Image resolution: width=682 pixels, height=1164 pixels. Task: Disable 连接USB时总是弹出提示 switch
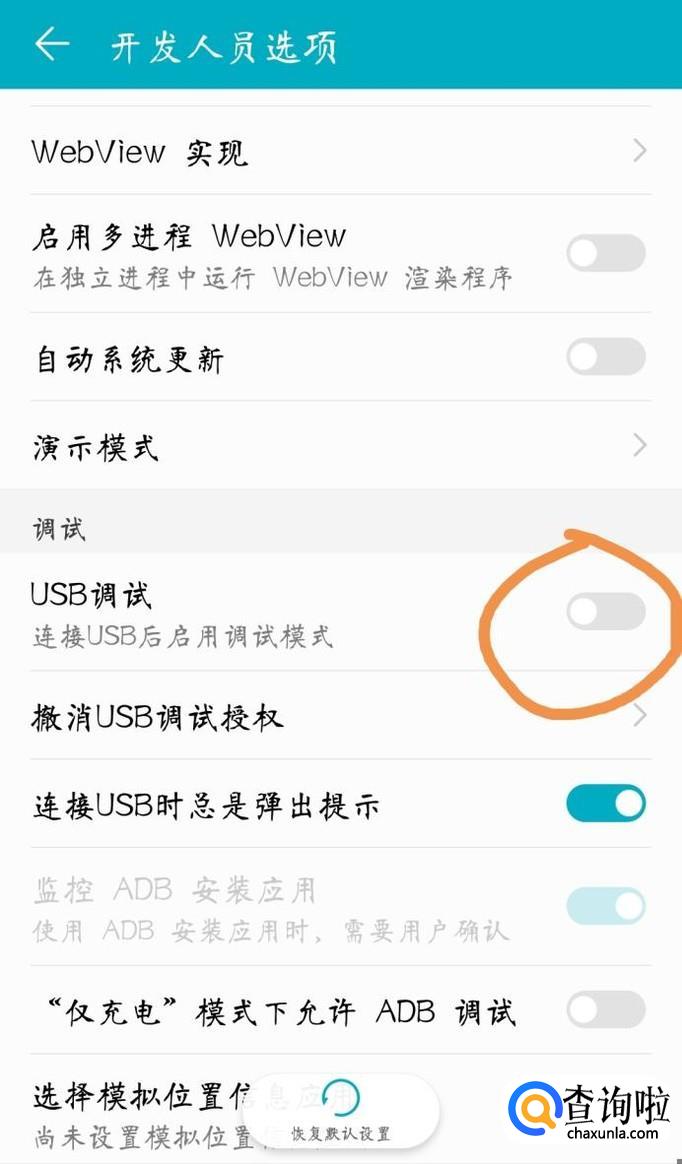click(x=605, y=803)
